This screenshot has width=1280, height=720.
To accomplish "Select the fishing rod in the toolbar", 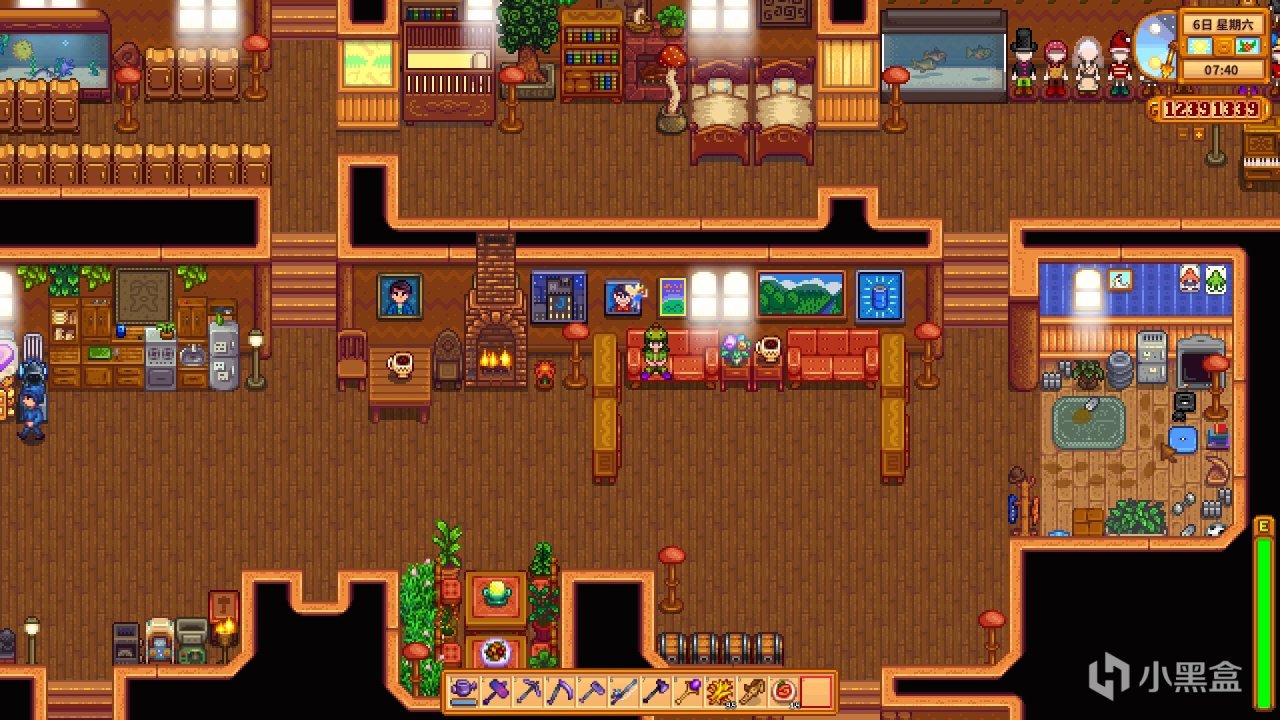I will (x=624, y=691).
